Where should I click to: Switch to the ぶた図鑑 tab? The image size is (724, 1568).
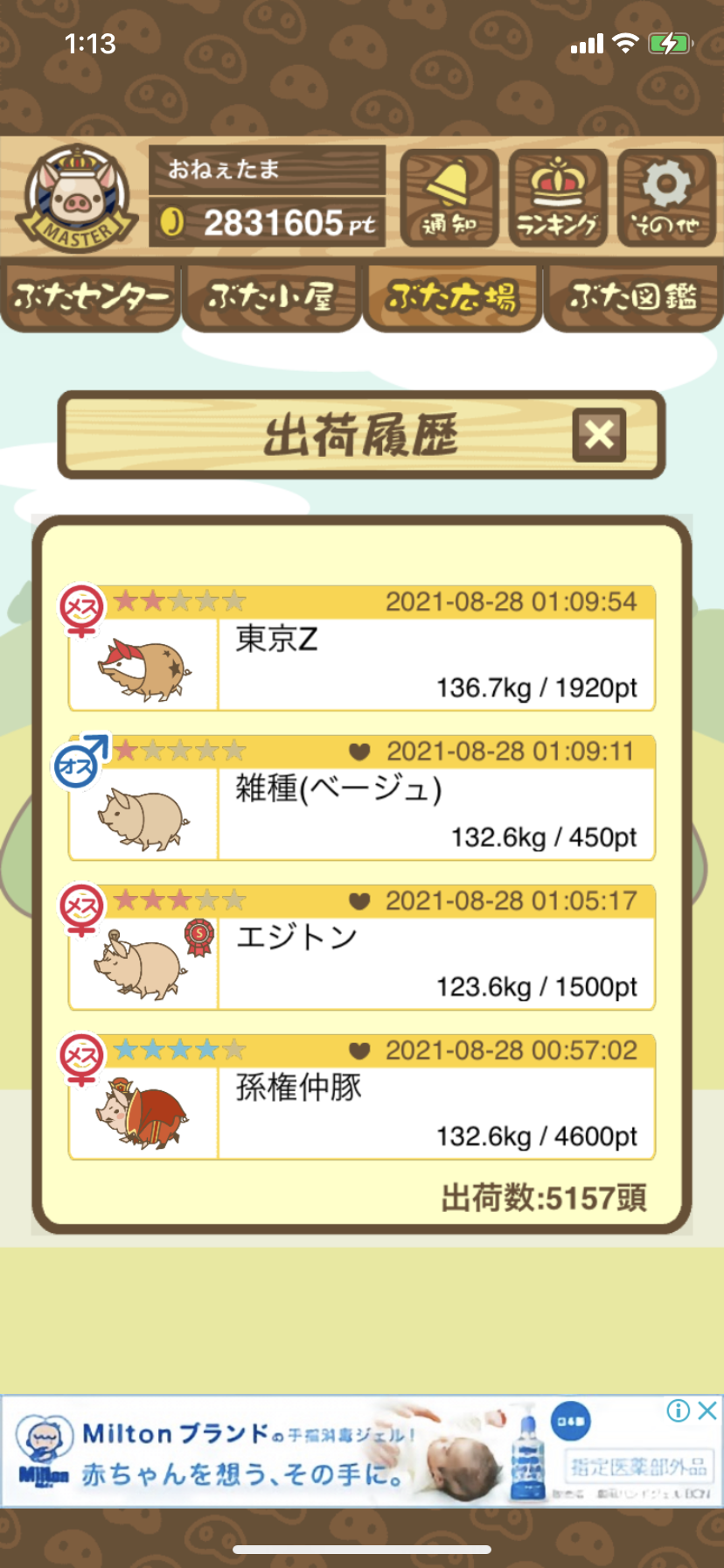pyautogui.click(x=633, y=298)
